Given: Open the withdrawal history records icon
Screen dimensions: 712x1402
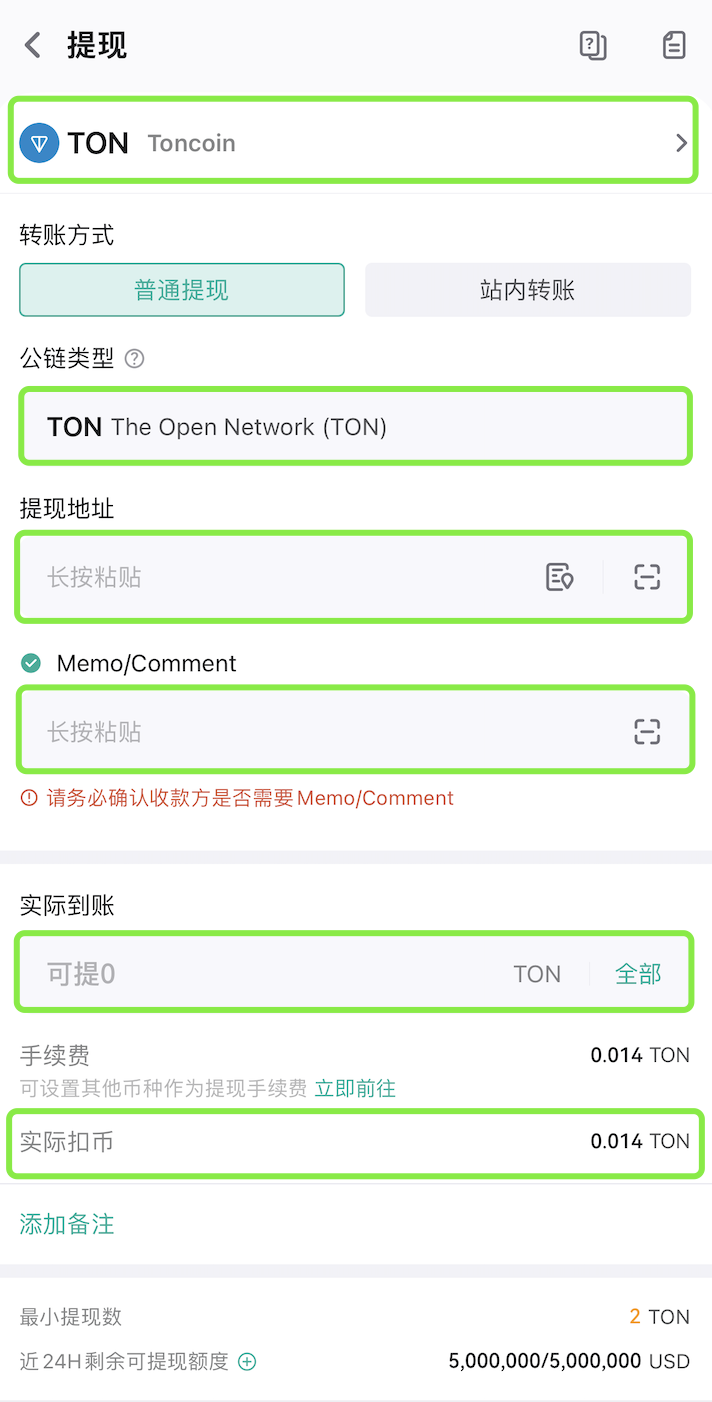Looking at the screenshot, I should 675,45.
